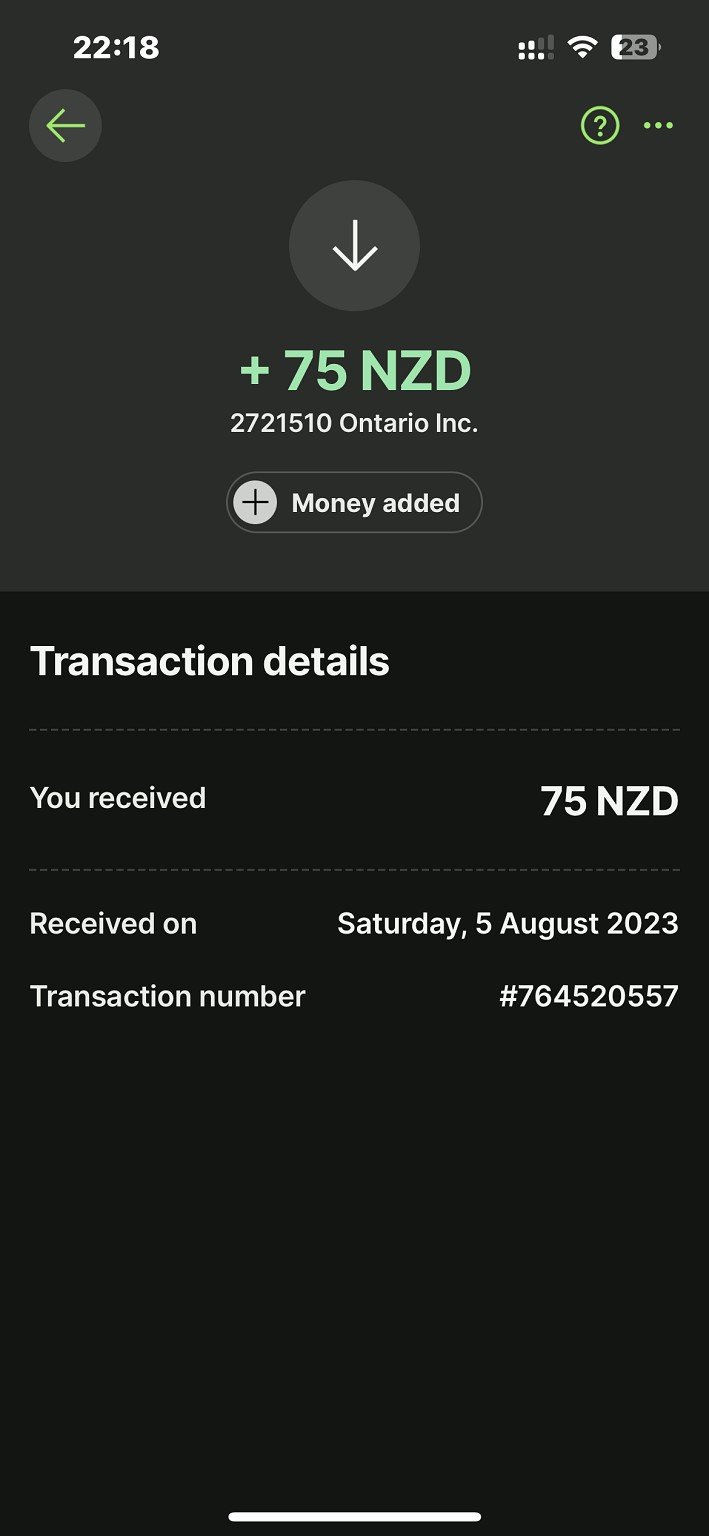Open the three-dot overflow menu

pos(658,126)
